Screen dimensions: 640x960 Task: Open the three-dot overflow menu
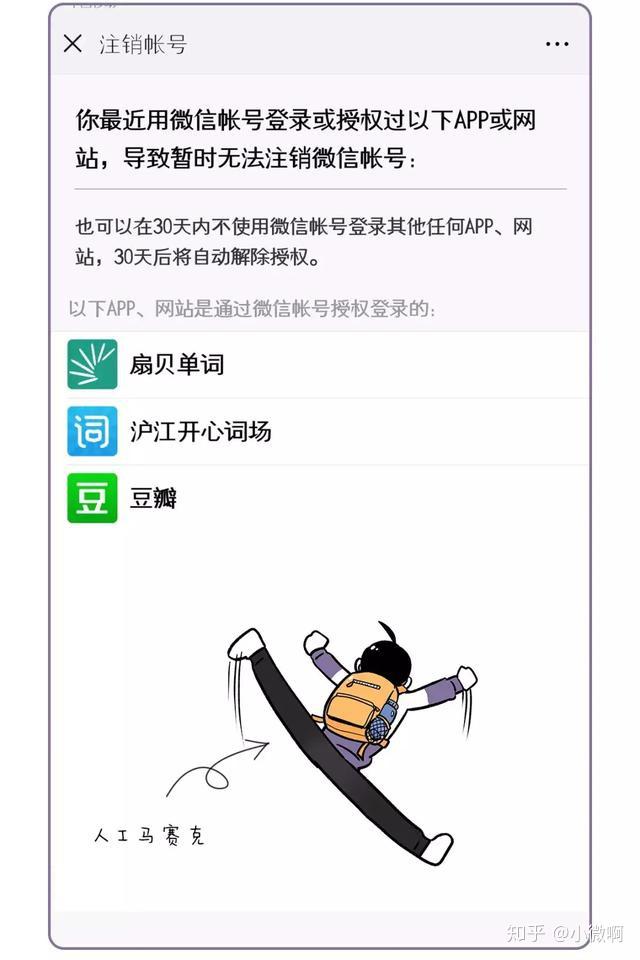pos(557,44)
